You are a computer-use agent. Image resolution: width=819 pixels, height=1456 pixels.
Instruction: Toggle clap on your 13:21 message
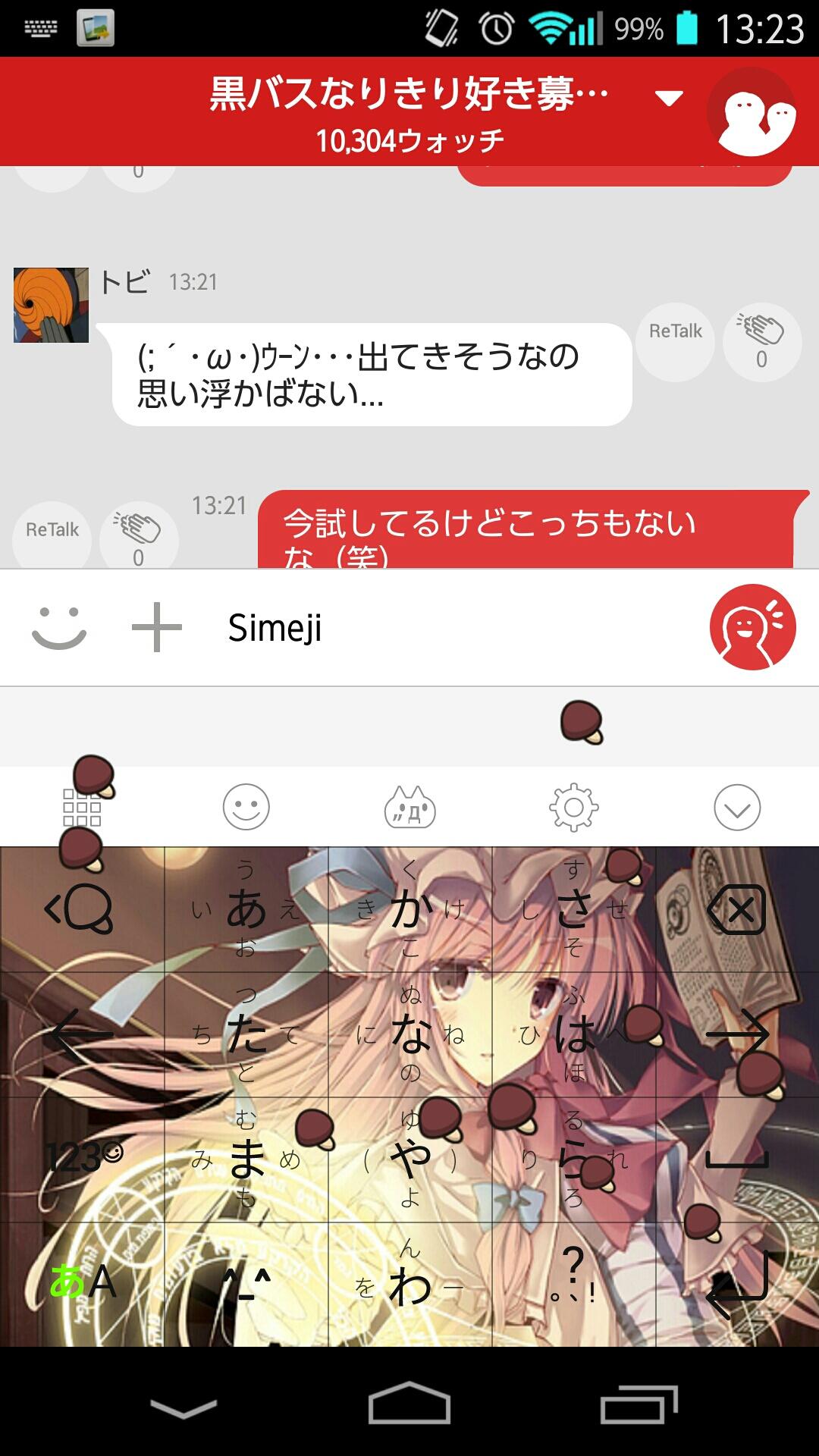136,531
